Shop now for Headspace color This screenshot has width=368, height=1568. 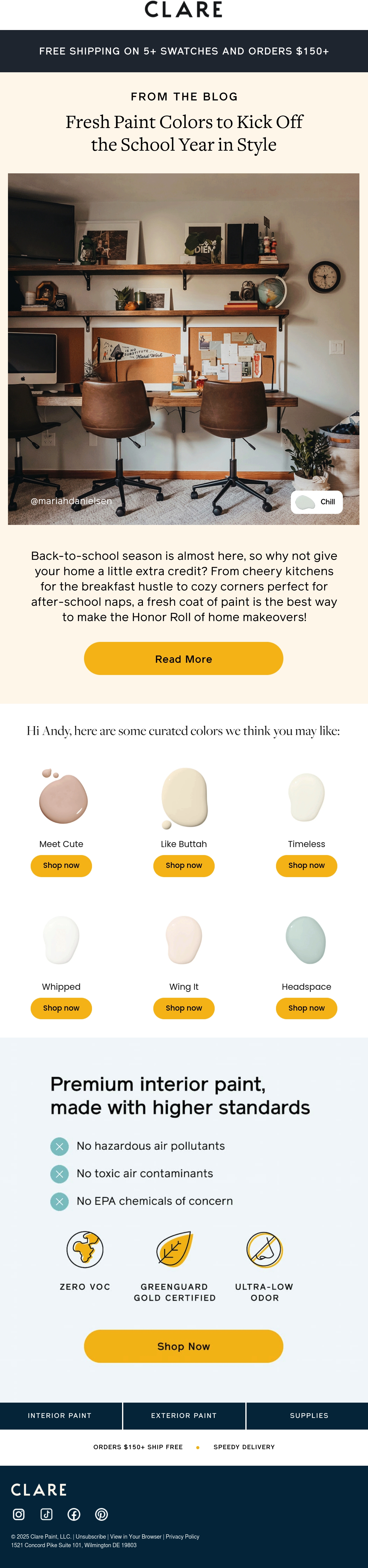306,1008
